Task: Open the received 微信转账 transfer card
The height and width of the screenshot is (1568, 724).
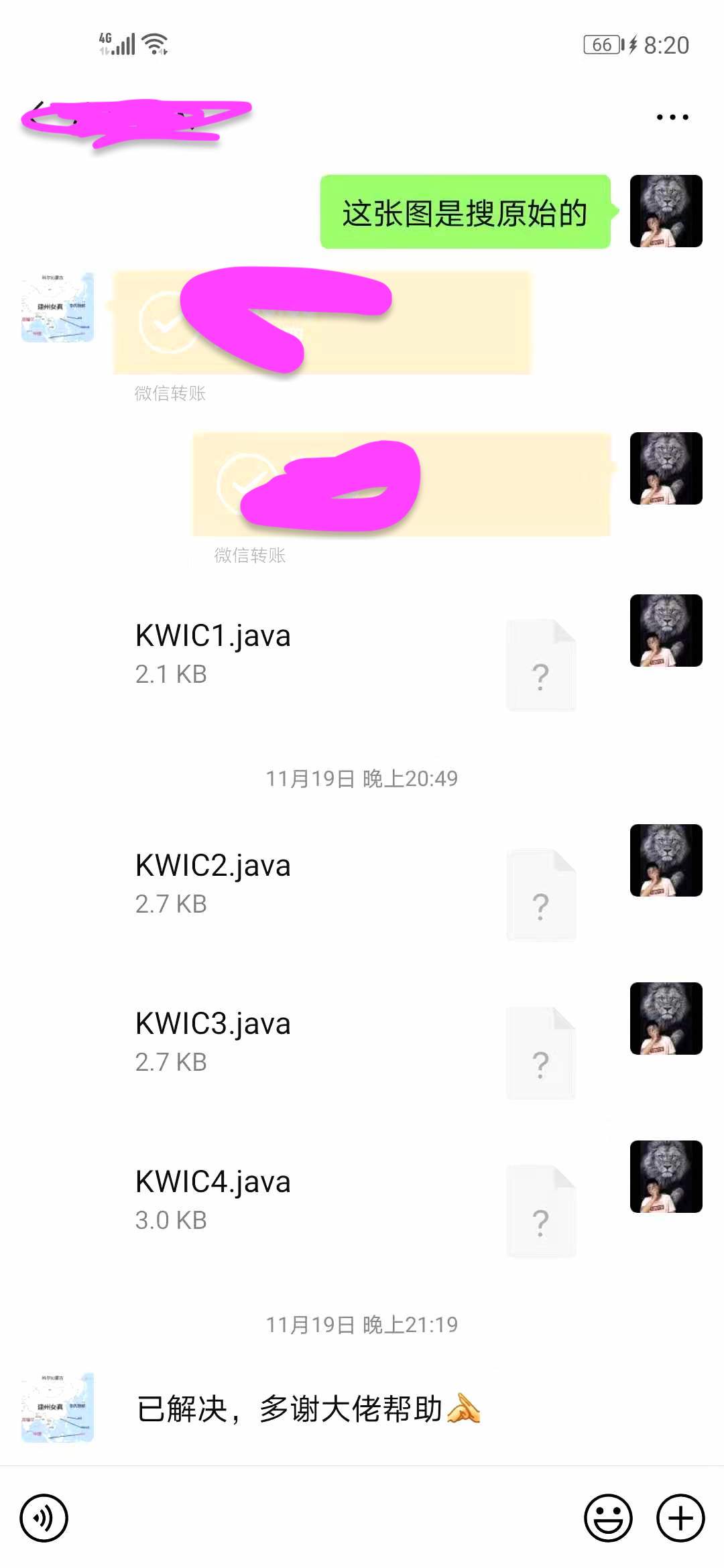Action: [322, 323]
